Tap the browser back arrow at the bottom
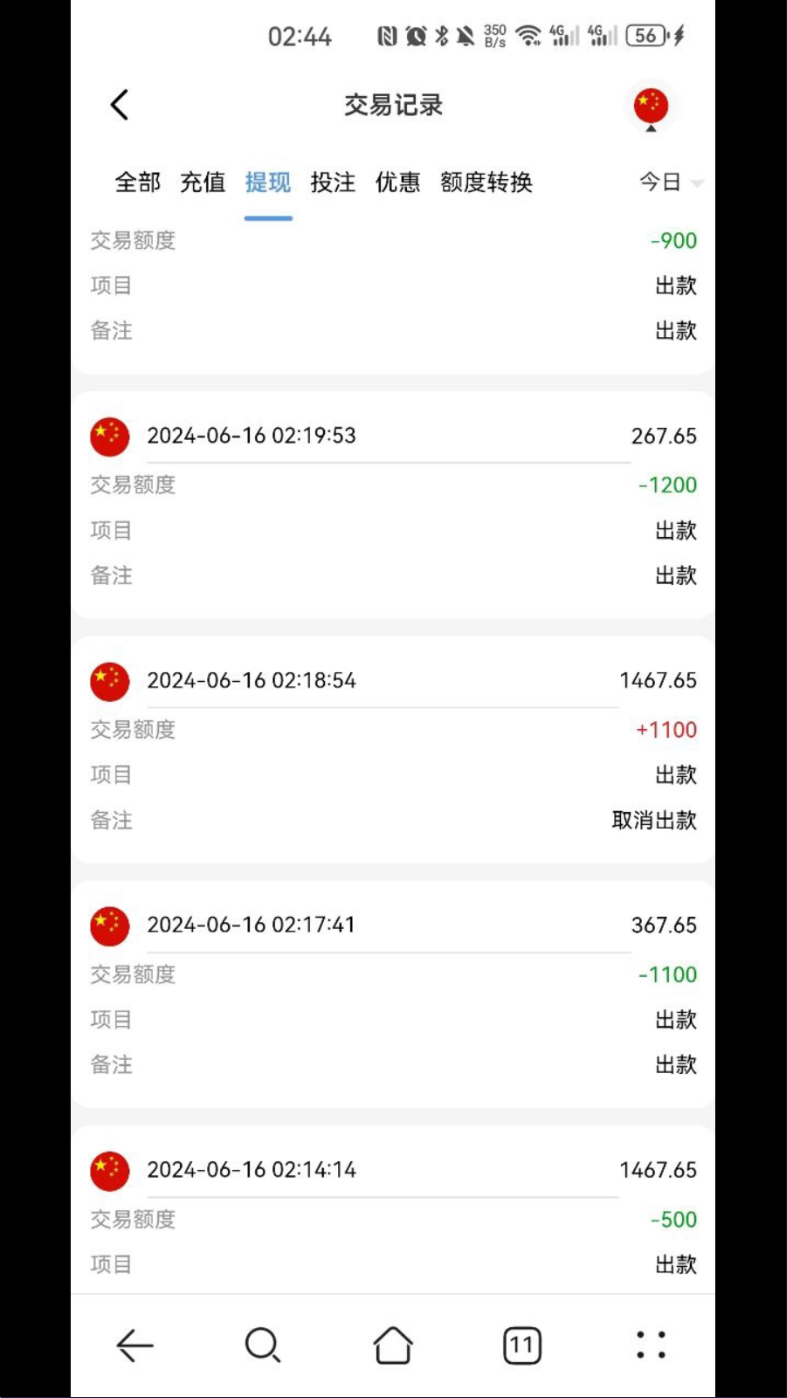 click(135, 1345)
